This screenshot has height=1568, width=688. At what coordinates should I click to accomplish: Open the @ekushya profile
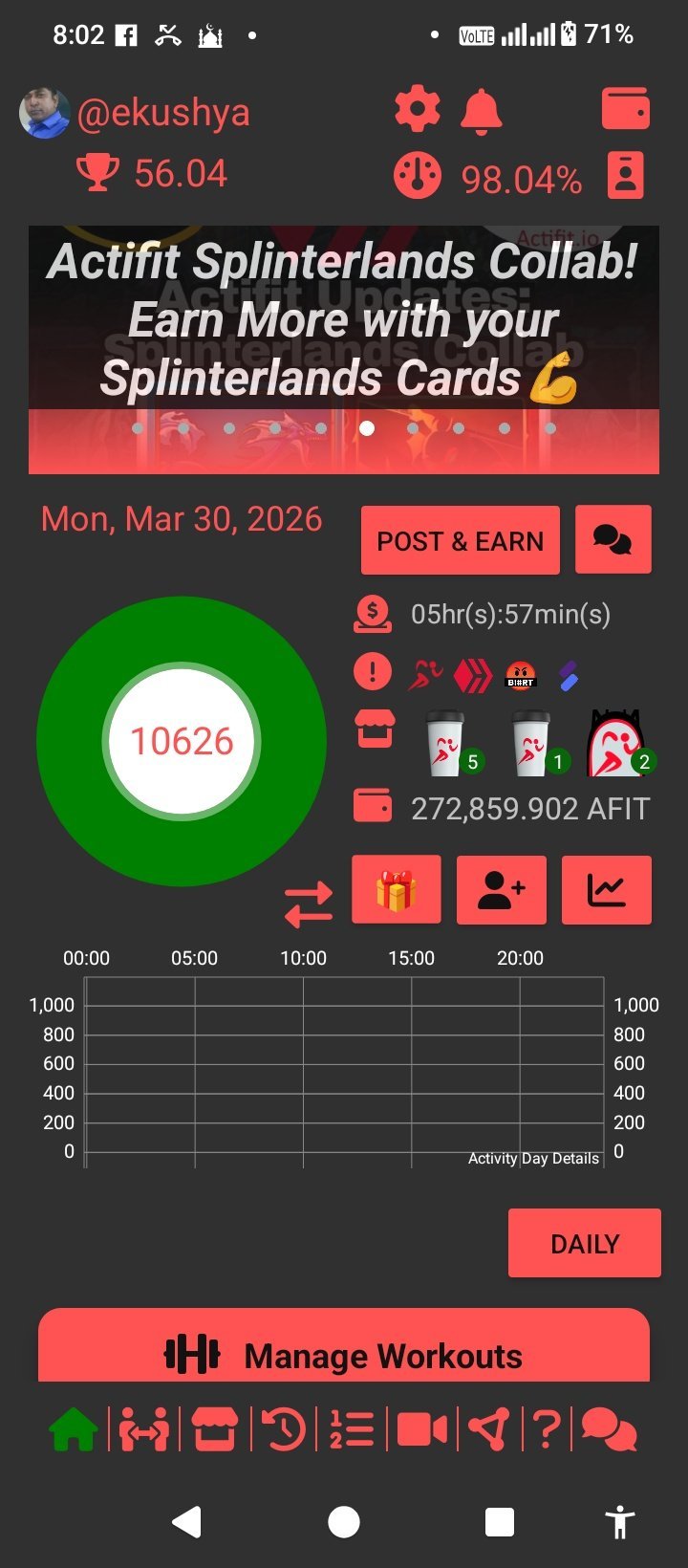pyautogui.click(x=162, y=113)
